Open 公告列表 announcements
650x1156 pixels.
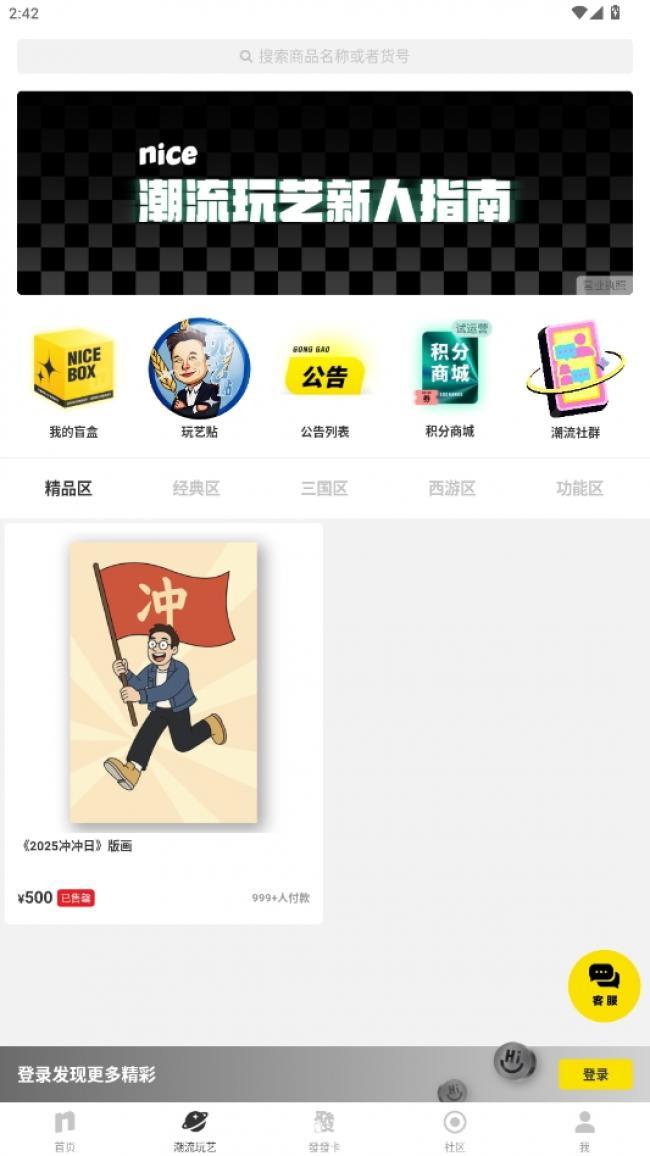[324, 380]
